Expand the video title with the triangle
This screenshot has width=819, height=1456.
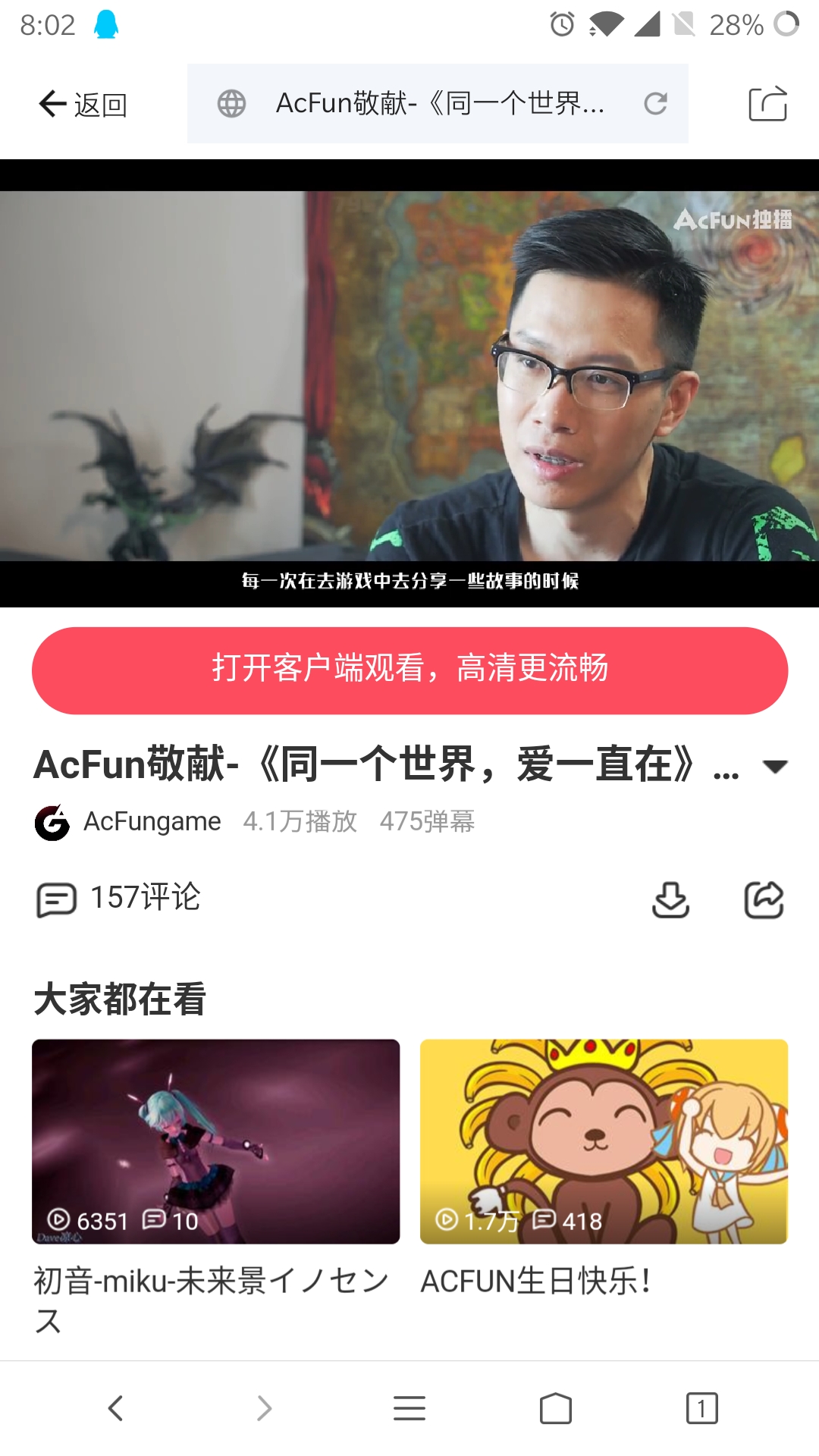(x=775, y=767)
